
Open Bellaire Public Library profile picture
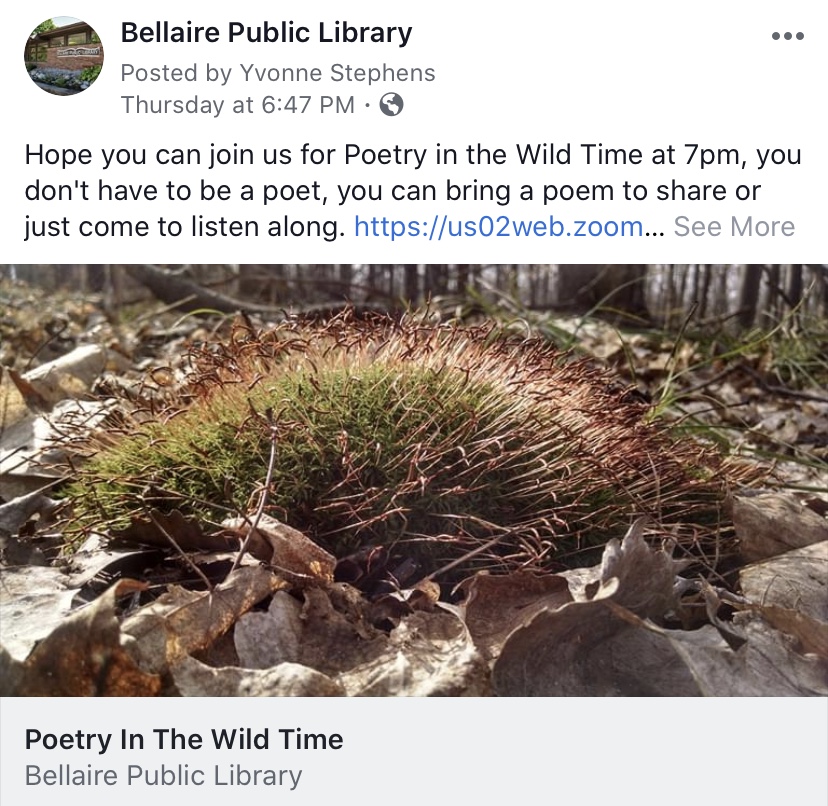[x=64, y=56]
